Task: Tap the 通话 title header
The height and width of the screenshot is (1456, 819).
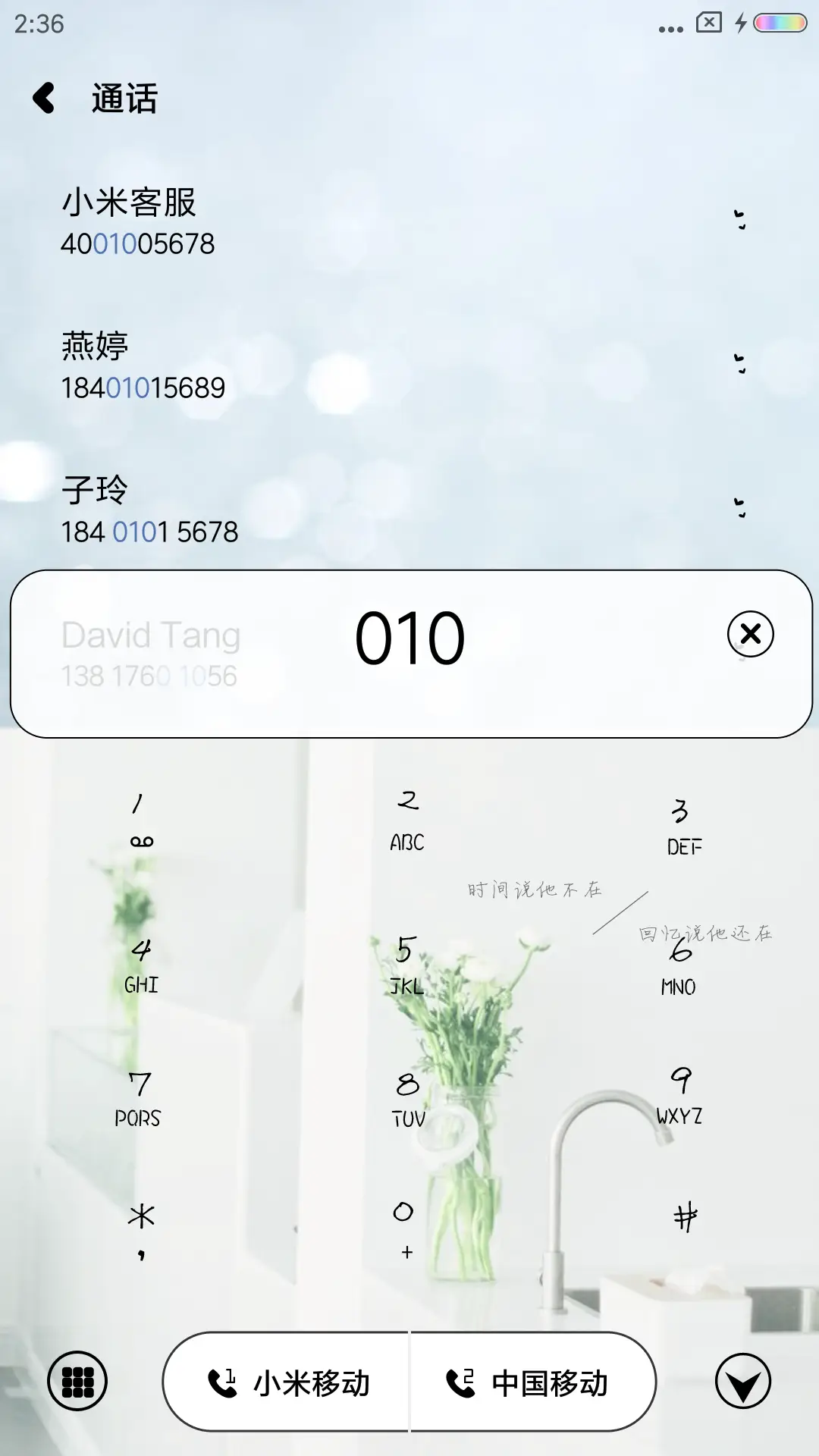Action: (x=124, y=99)
